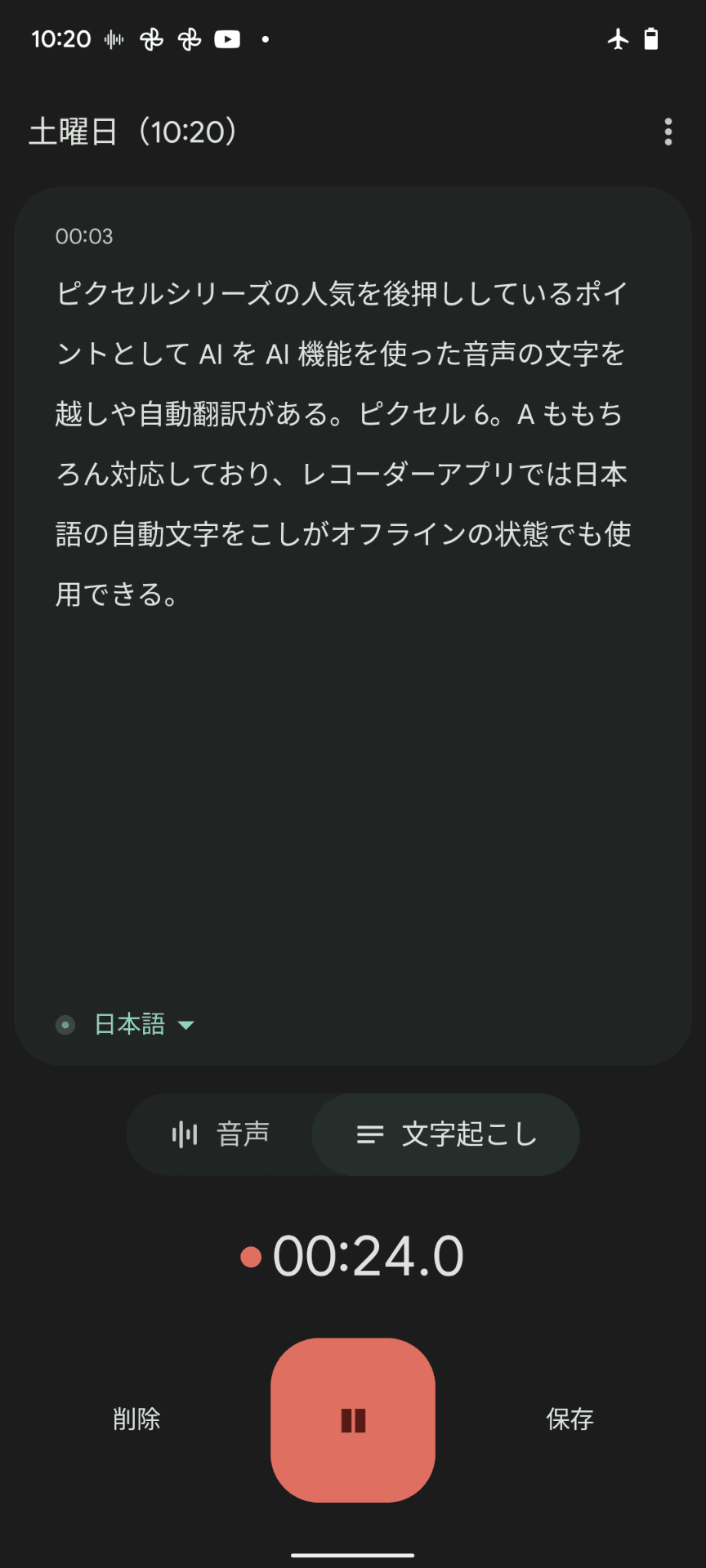Tap 保存 to save the recording
The image size is (706, 1568).
click(570, 1421)
